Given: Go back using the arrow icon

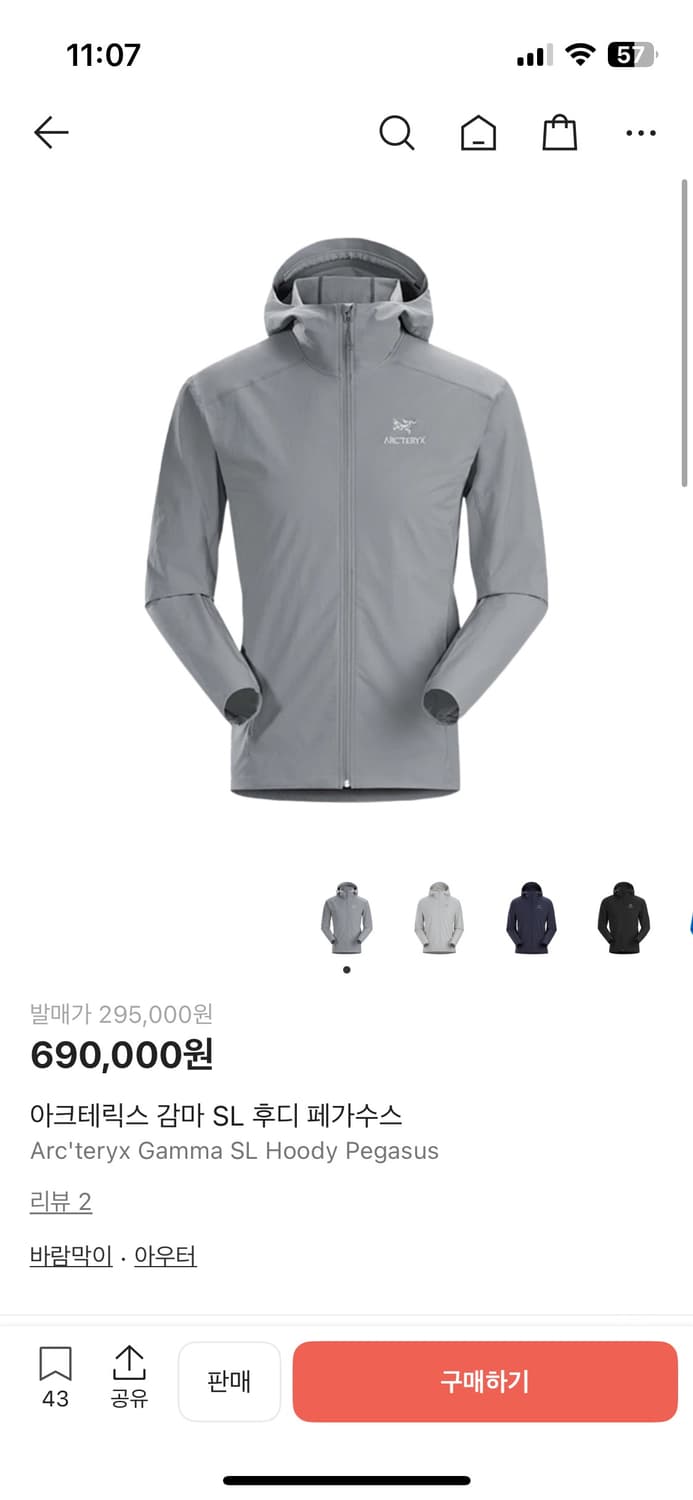Looking at the screenshot, I should tap(51, 132).
